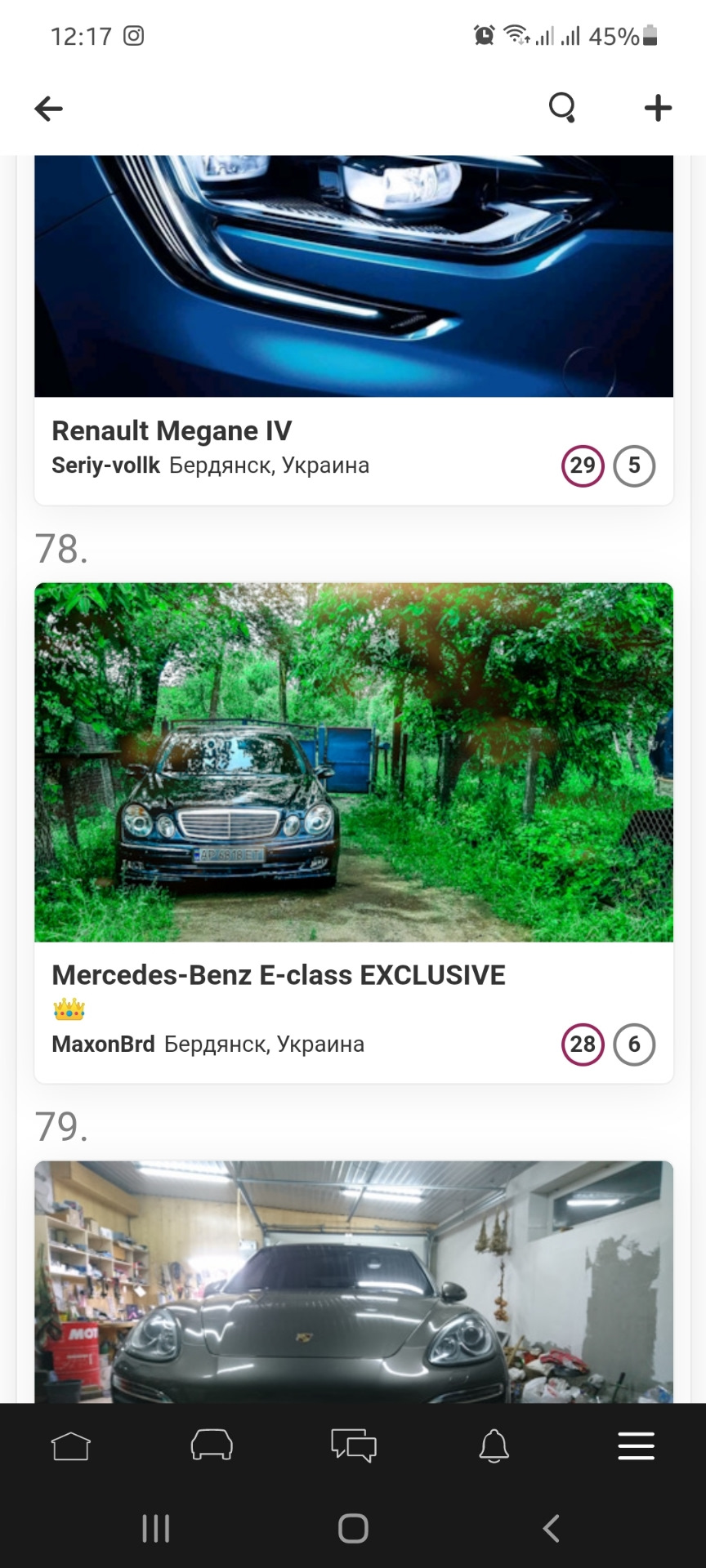This screenshot has height=1568, width=706.
Task: View MaxonBrd's profile
Action: point(103,1044)
